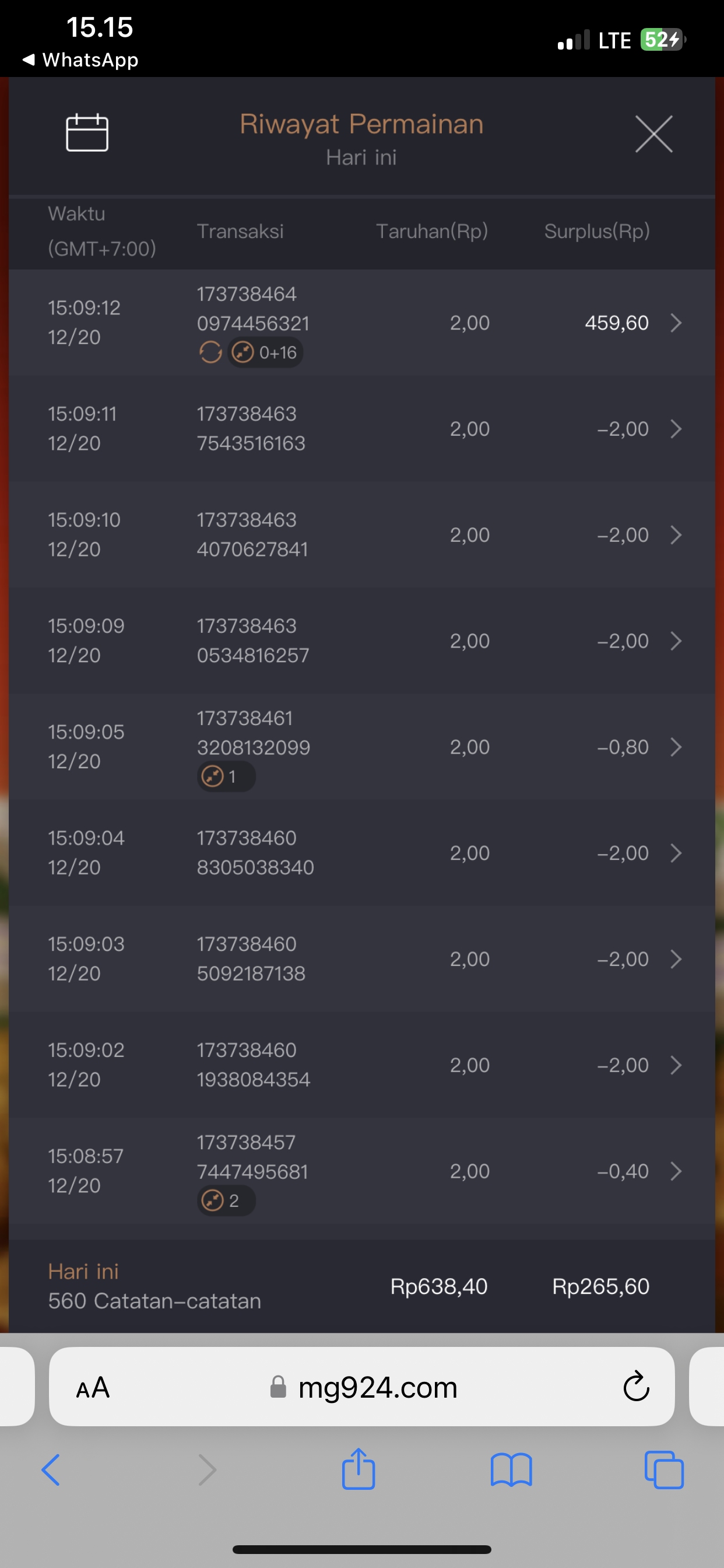Image resolution: width=724 pixels, height=1568 pixels.
Task: Share this page from Safari toolbar
Action: (x=359, y=1469)
